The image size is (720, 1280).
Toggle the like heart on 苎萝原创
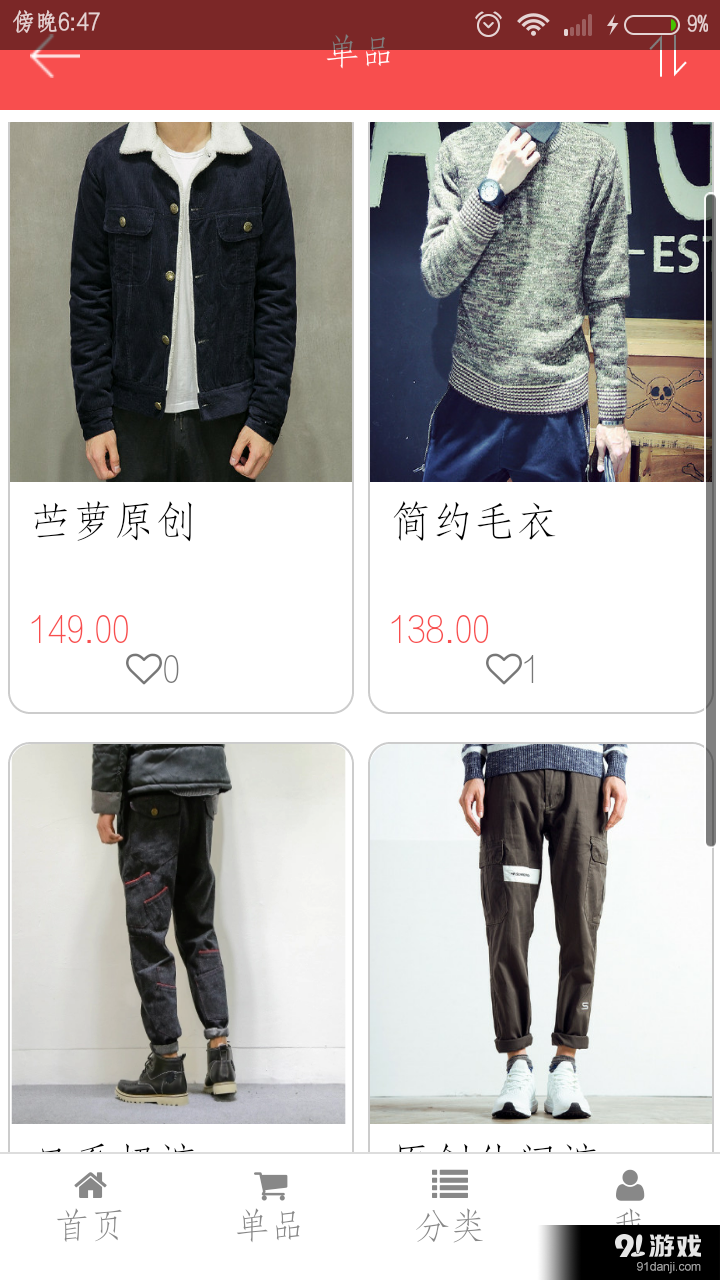pos(142,670)
